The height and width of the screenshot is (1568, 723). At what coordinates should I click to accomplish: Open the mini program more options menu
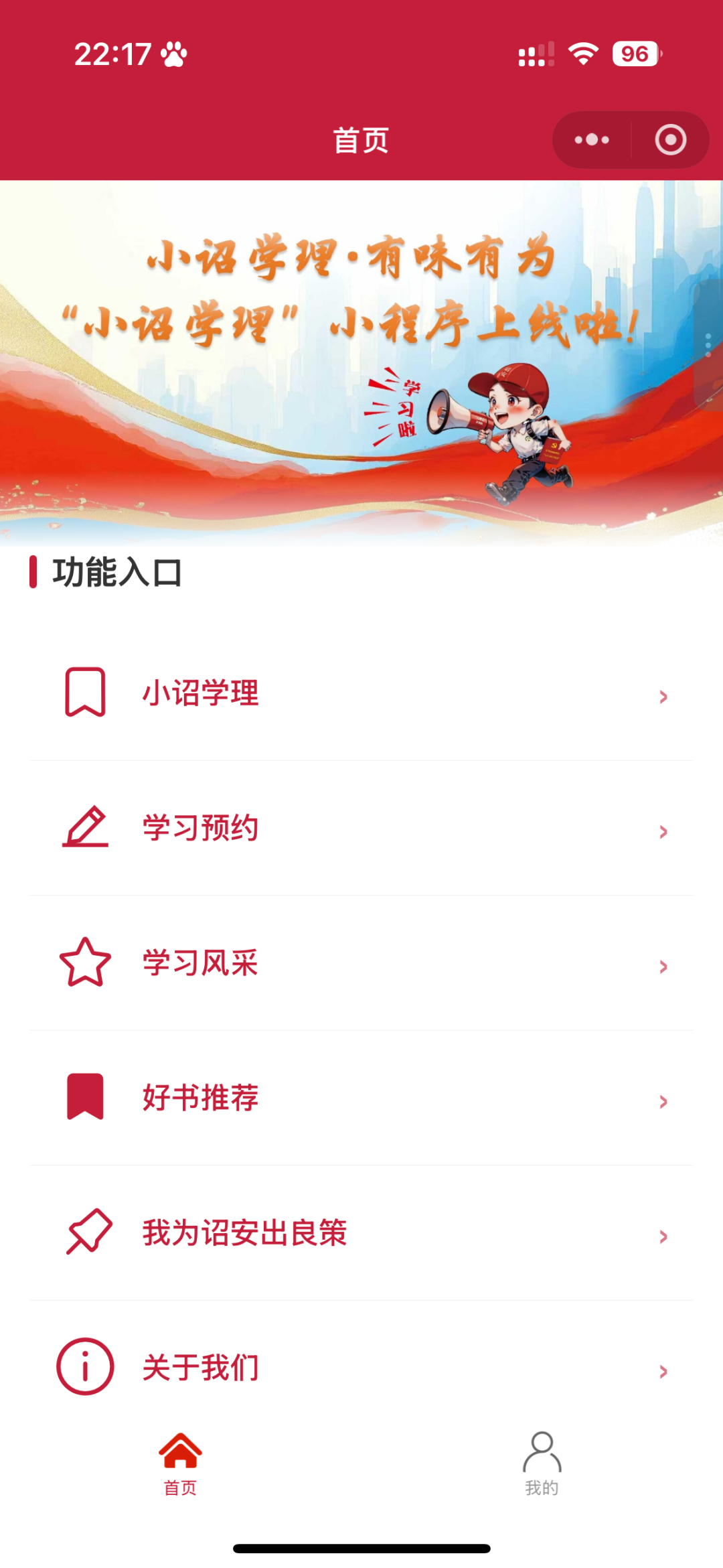click(x=592, y=140)
